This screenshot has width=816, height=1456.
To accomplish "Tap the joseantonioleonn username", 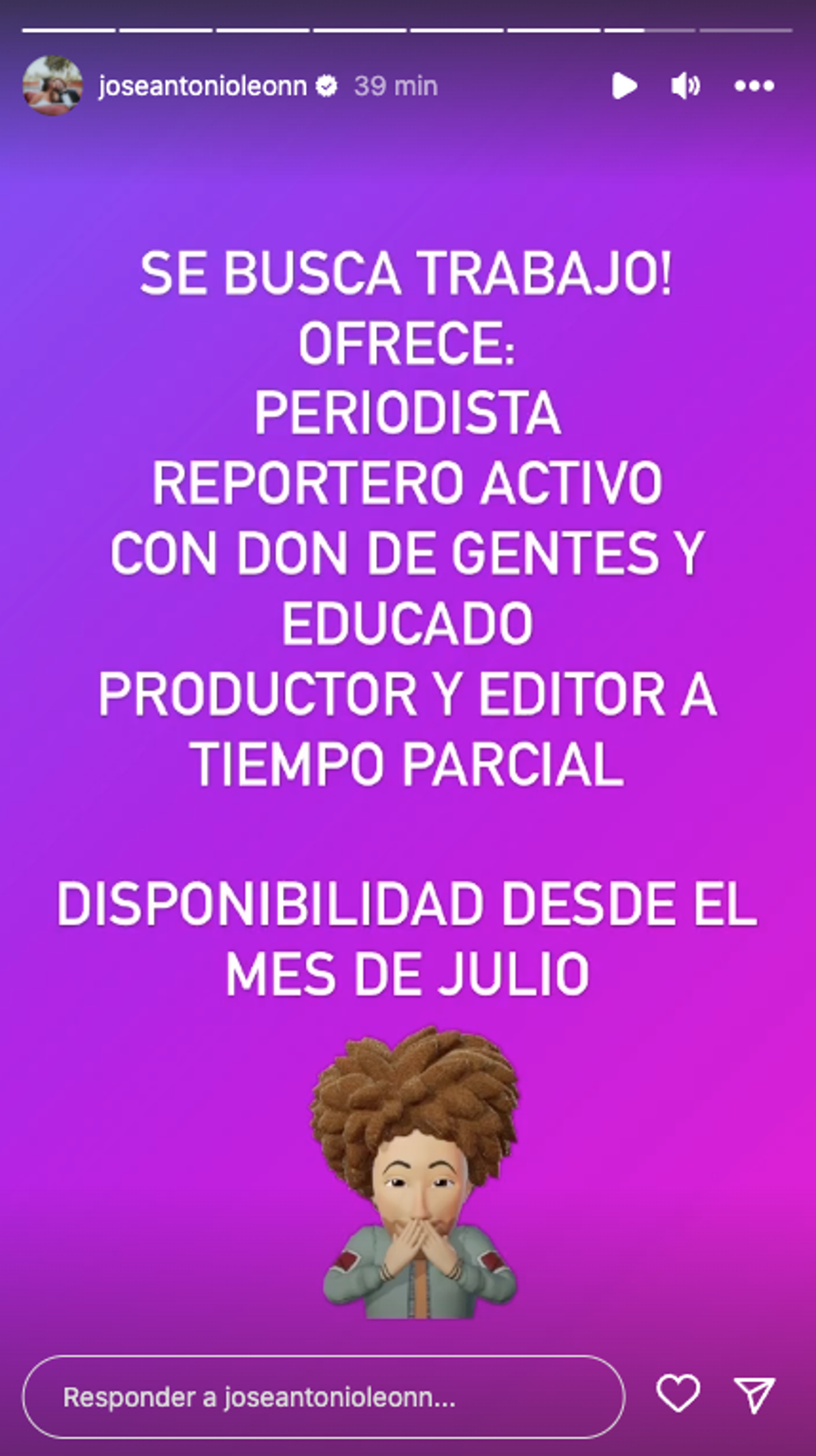I will coord(203,86).
